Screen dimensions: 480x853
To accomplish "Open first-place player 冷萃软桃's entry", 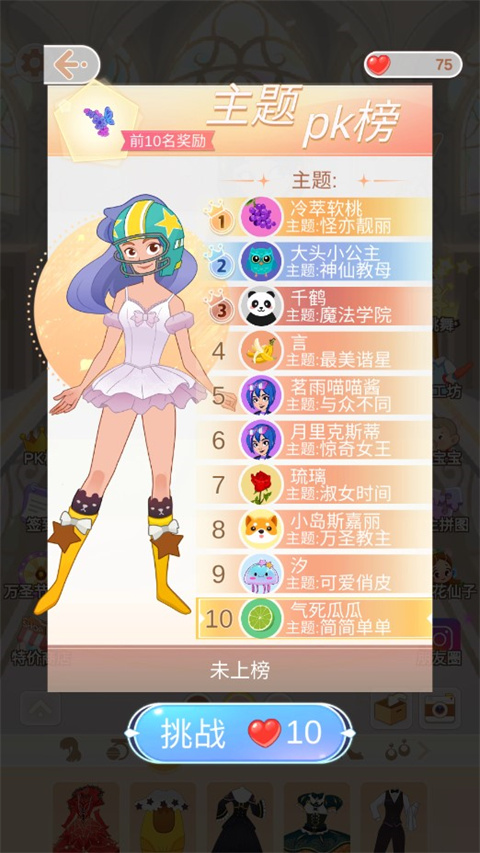I will [x=317, y=217].
